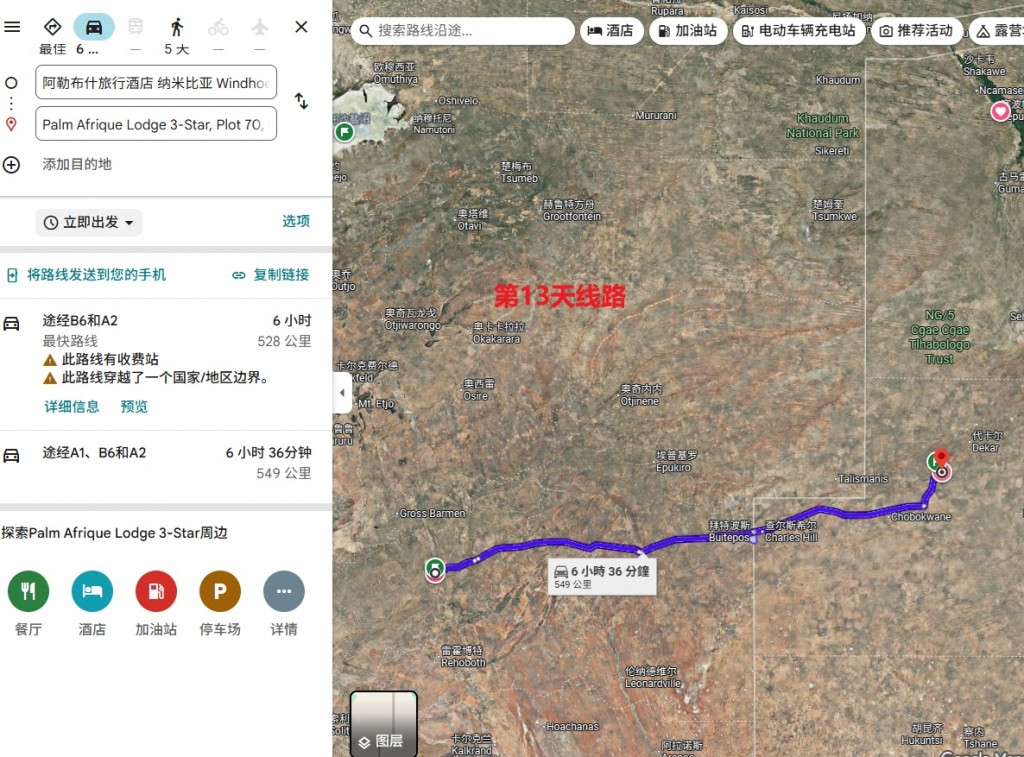Close the directions panel
Screen dimensions: 1024x757
[x=301, y=27]
